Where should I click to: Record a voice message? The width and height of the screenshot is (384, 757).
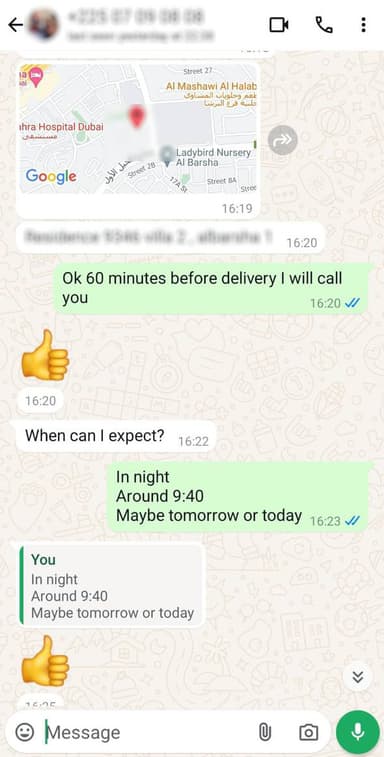[358, 732]
